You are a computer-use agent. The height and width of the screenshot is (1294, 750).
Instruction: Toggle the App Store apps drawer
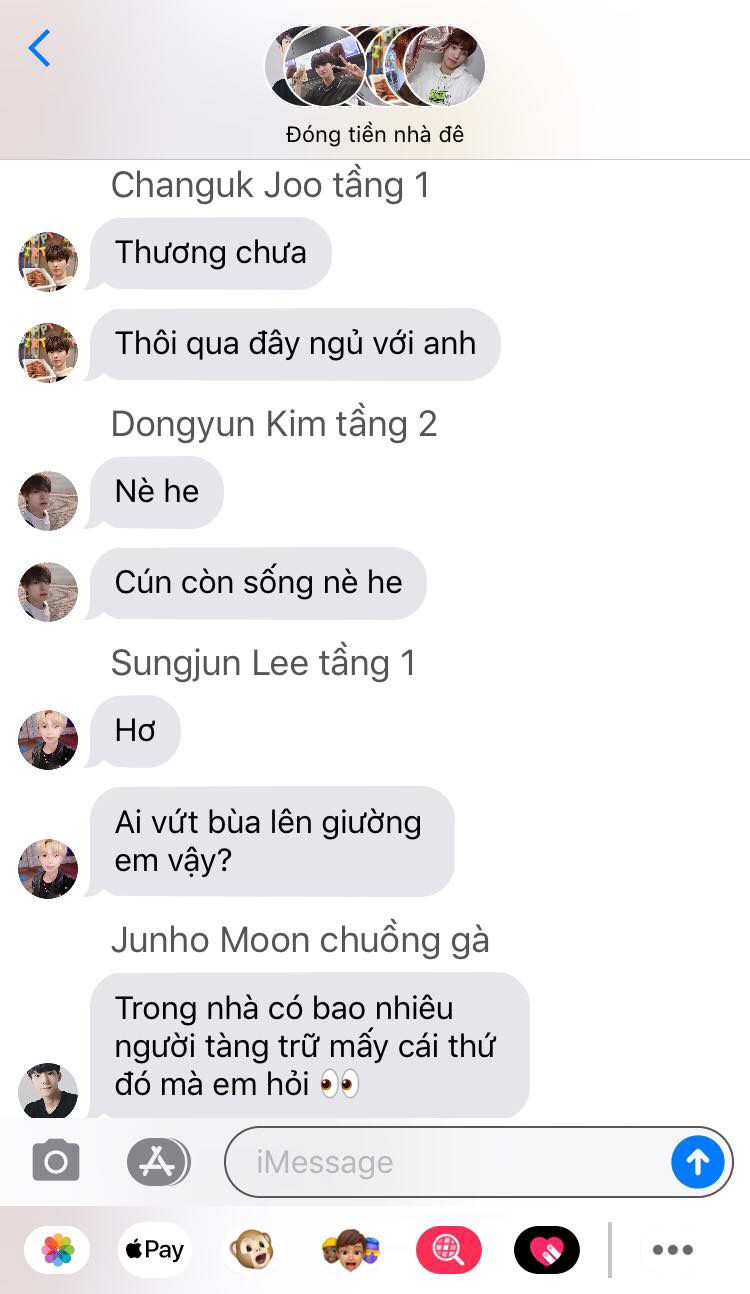coord(158,1161)
